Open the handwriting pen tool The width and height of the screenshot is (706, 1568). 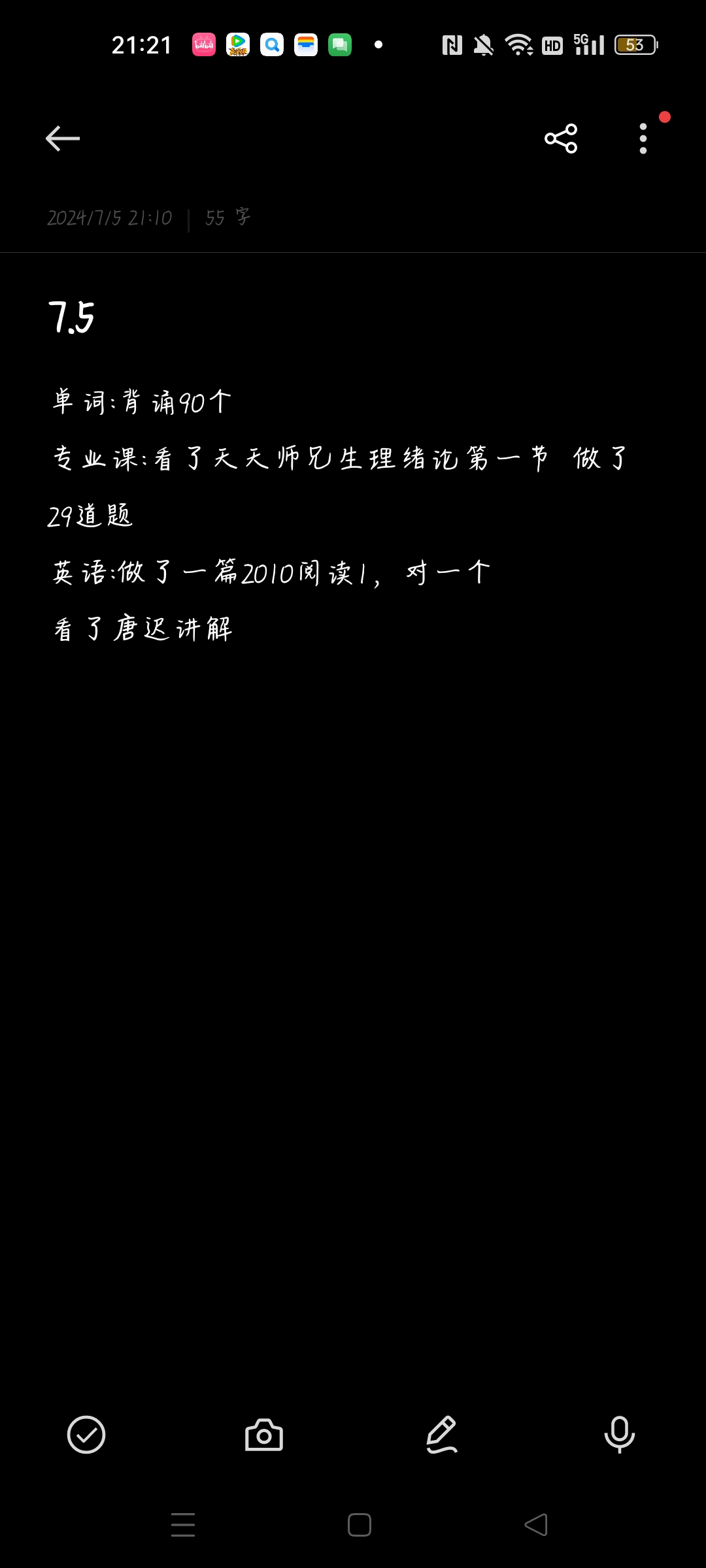click(442, 1435)
